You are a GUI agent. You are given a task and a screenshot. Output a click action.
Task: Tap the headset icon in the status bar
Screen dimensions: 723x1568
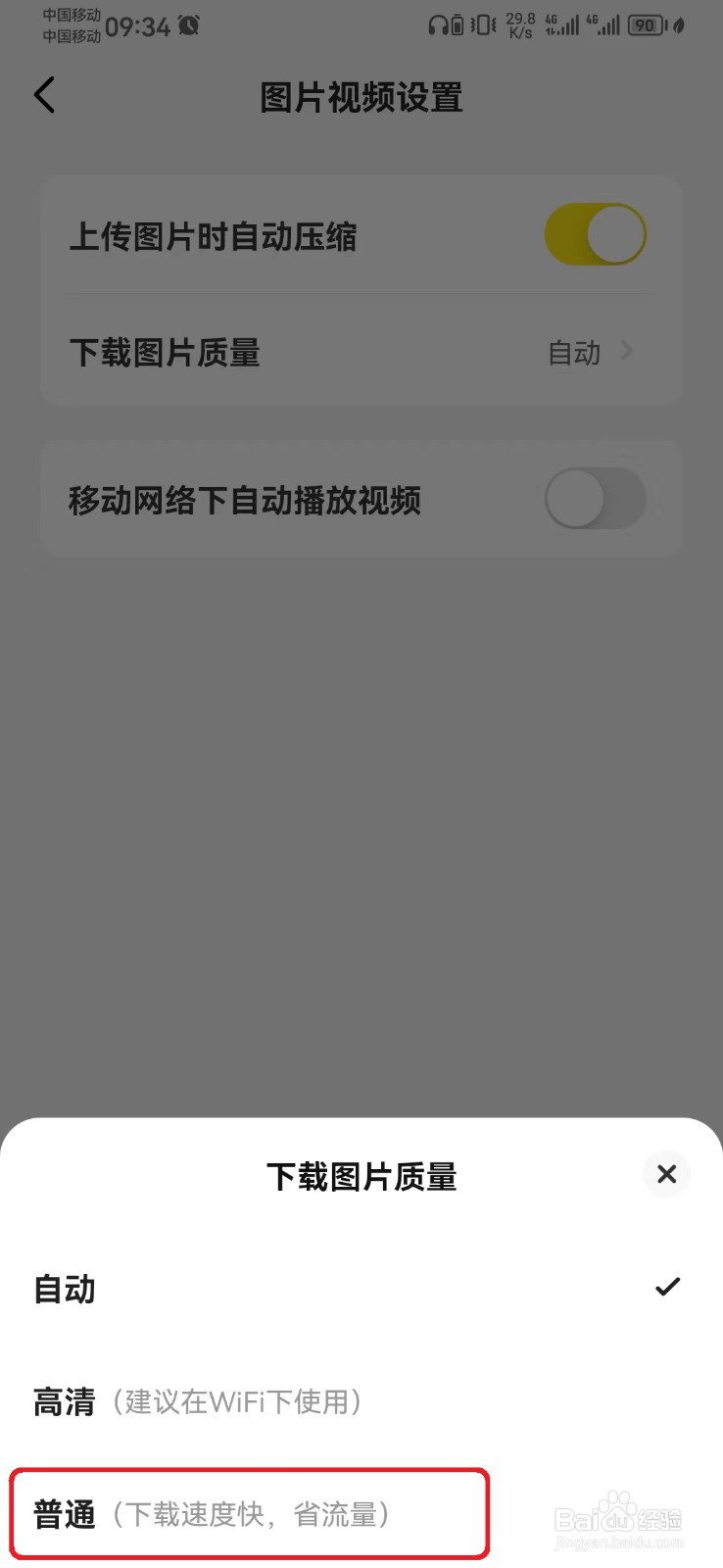[x=440, y=25]
